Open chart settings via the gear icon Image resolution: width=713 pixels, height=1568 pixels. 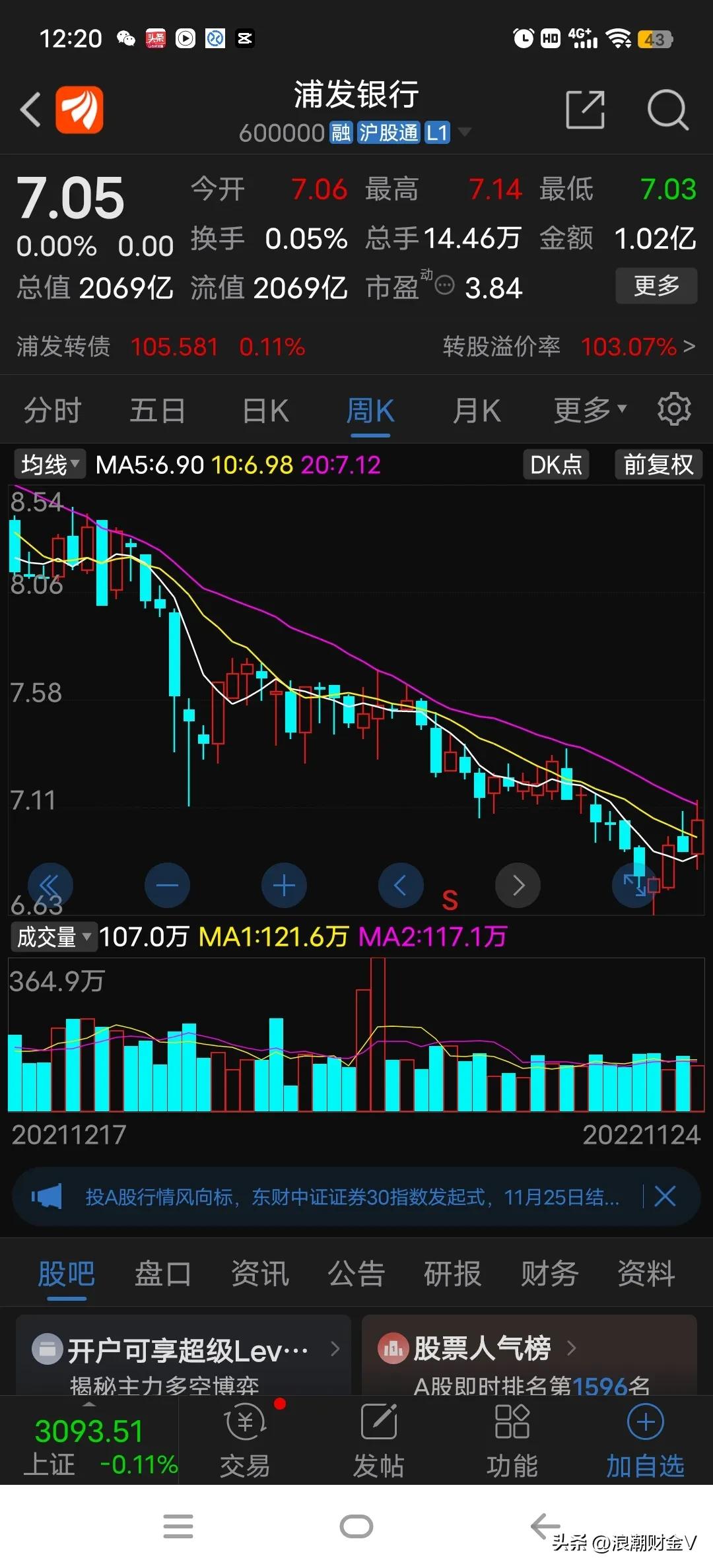tap(673, 409)
